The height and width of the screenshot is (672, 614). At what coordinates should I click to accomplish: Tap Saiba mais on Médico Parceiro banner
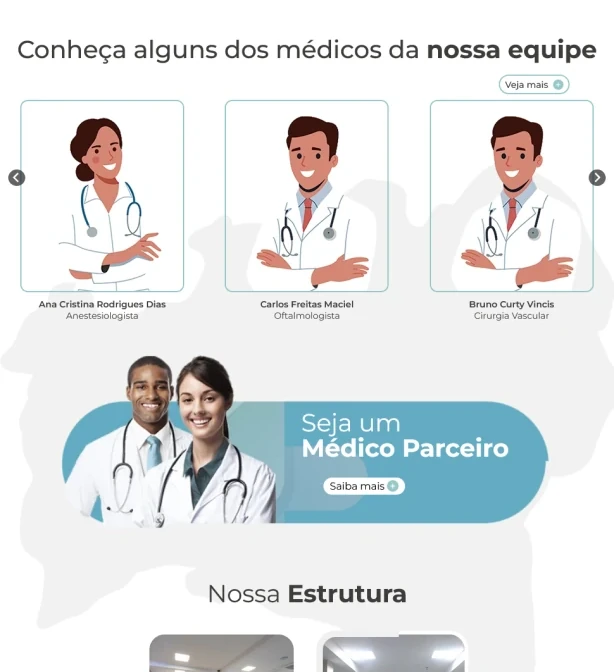coord(365,486)
